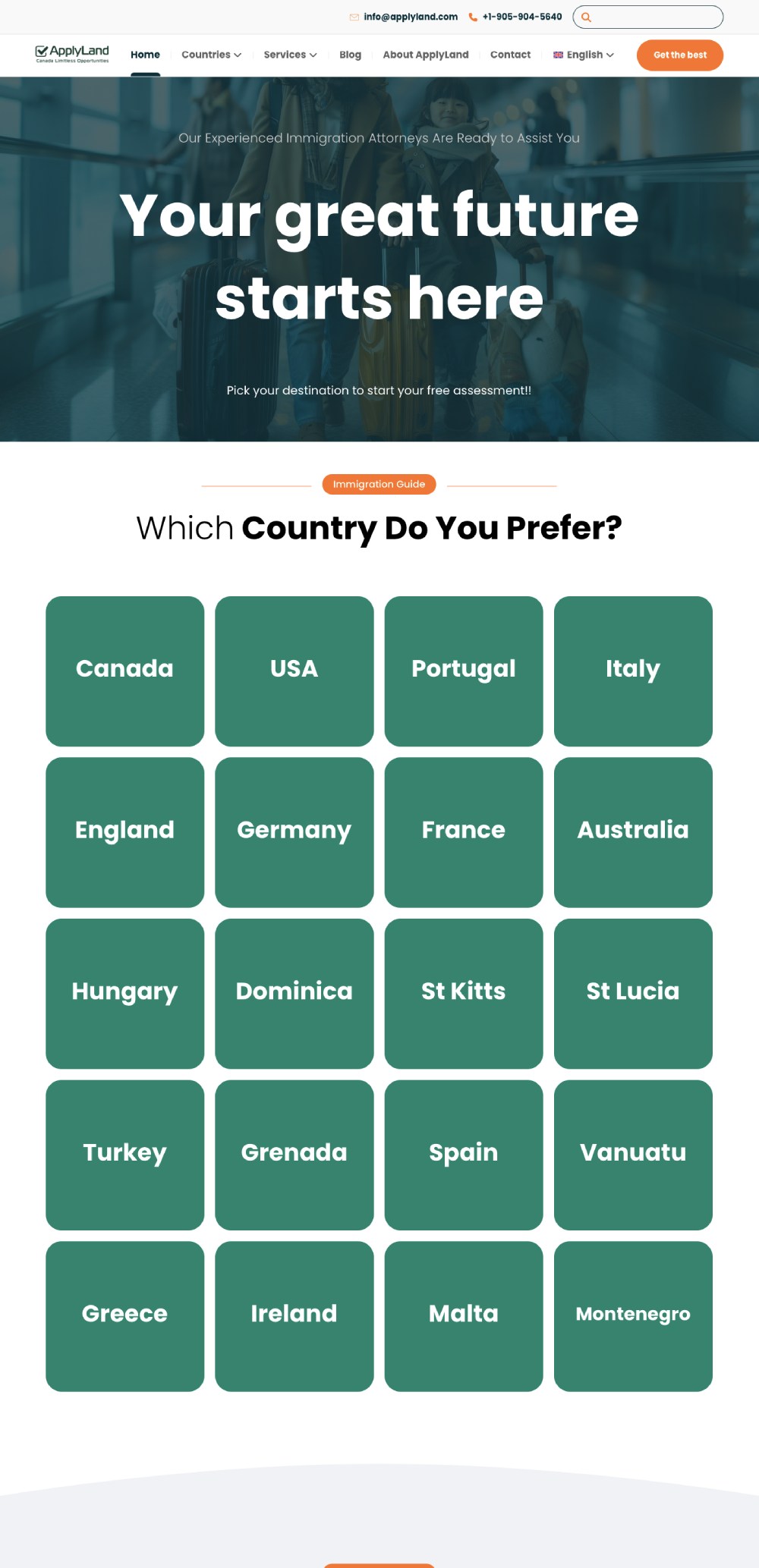759x1568 pixels.
Task: Open the Vanuatu country tile
Action: point(632,1155)
